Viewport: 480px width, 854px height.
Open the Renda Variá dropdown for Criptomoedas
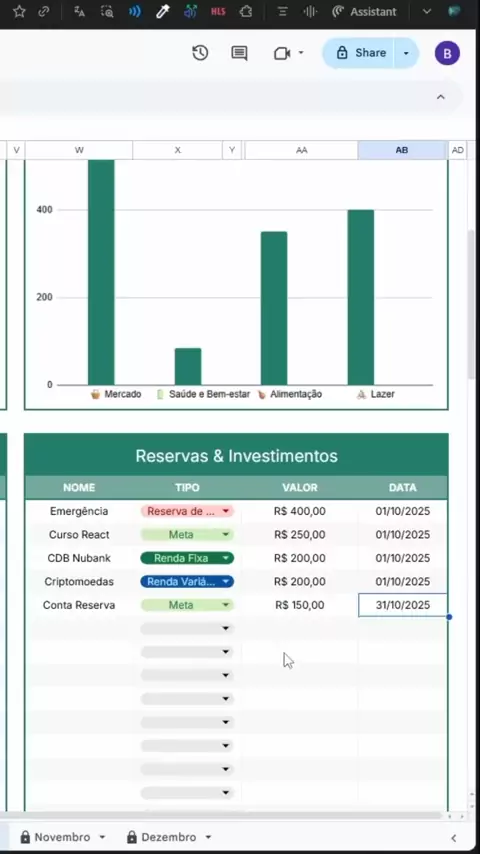click(187, 581)
